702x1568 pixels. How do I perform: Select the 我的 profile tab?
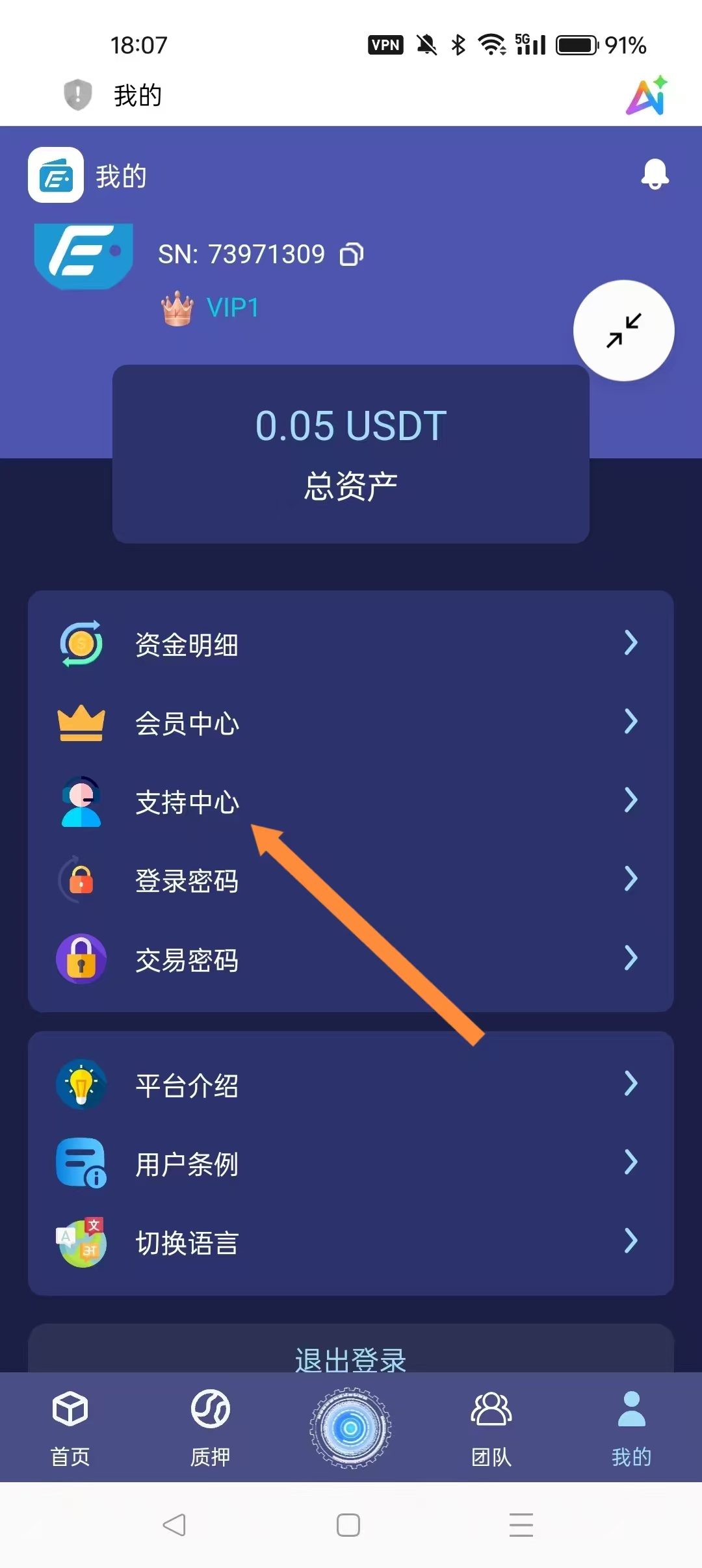coord(631,1428)
